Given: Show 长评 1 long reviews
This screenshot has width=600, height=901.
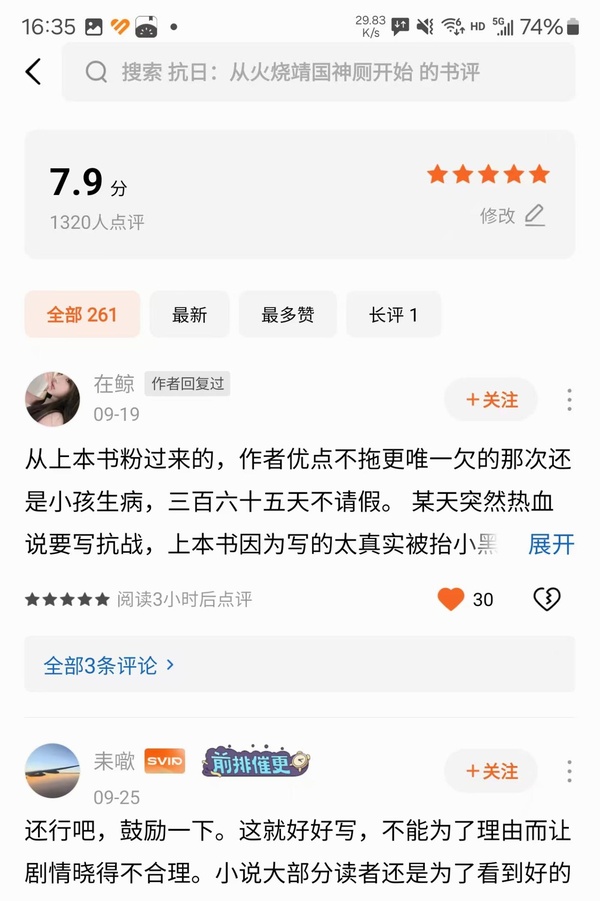Looking at the screenshot, I should point(393,315).
